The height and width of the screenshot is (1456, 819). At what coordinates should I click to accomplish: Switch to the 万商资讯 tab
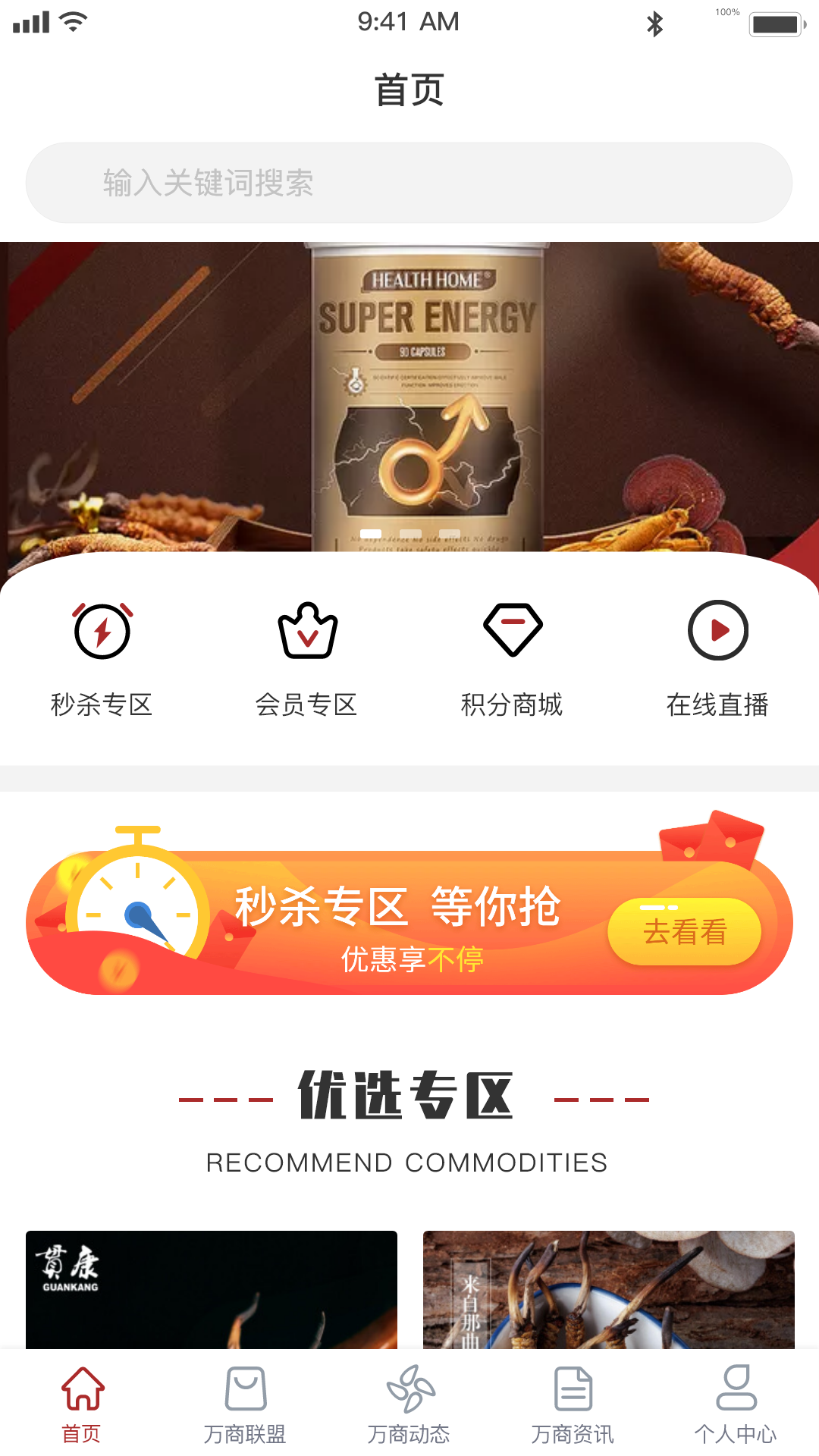573,1404
